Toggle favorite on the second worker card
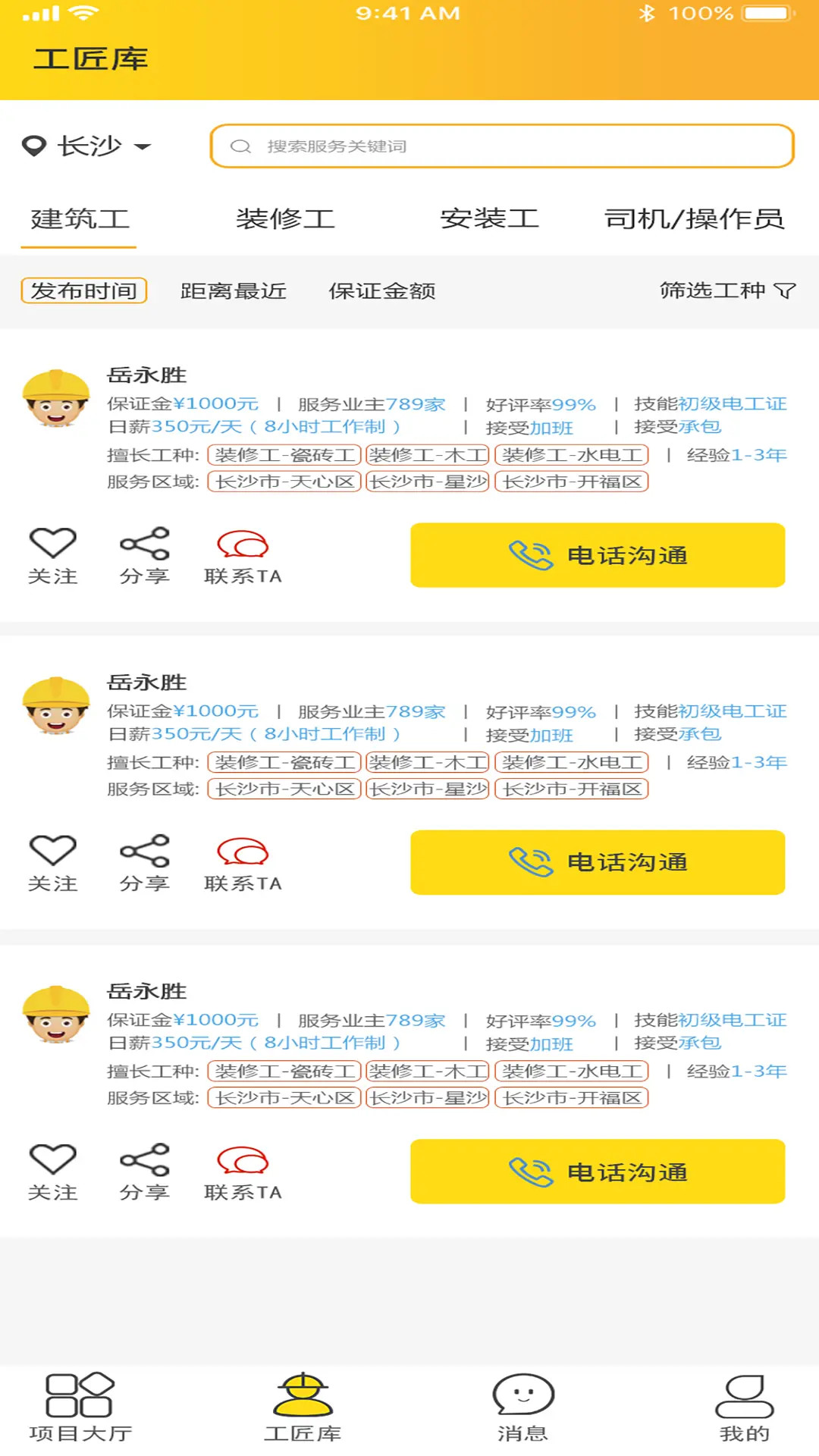The height and width of the screenshot is (1456, 819). [52, 850]
